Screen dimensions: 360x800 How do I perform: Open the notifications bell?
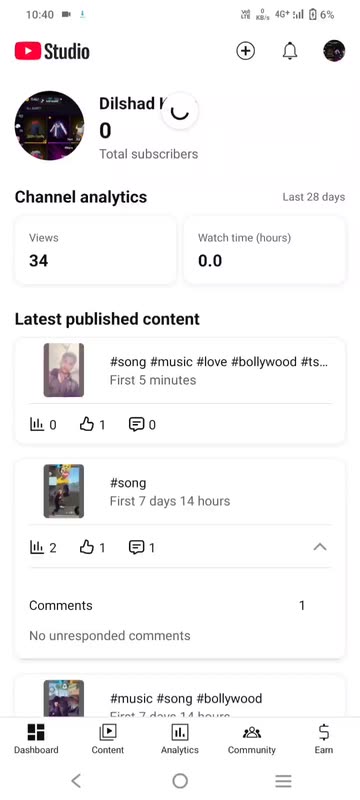coord(290,51)
